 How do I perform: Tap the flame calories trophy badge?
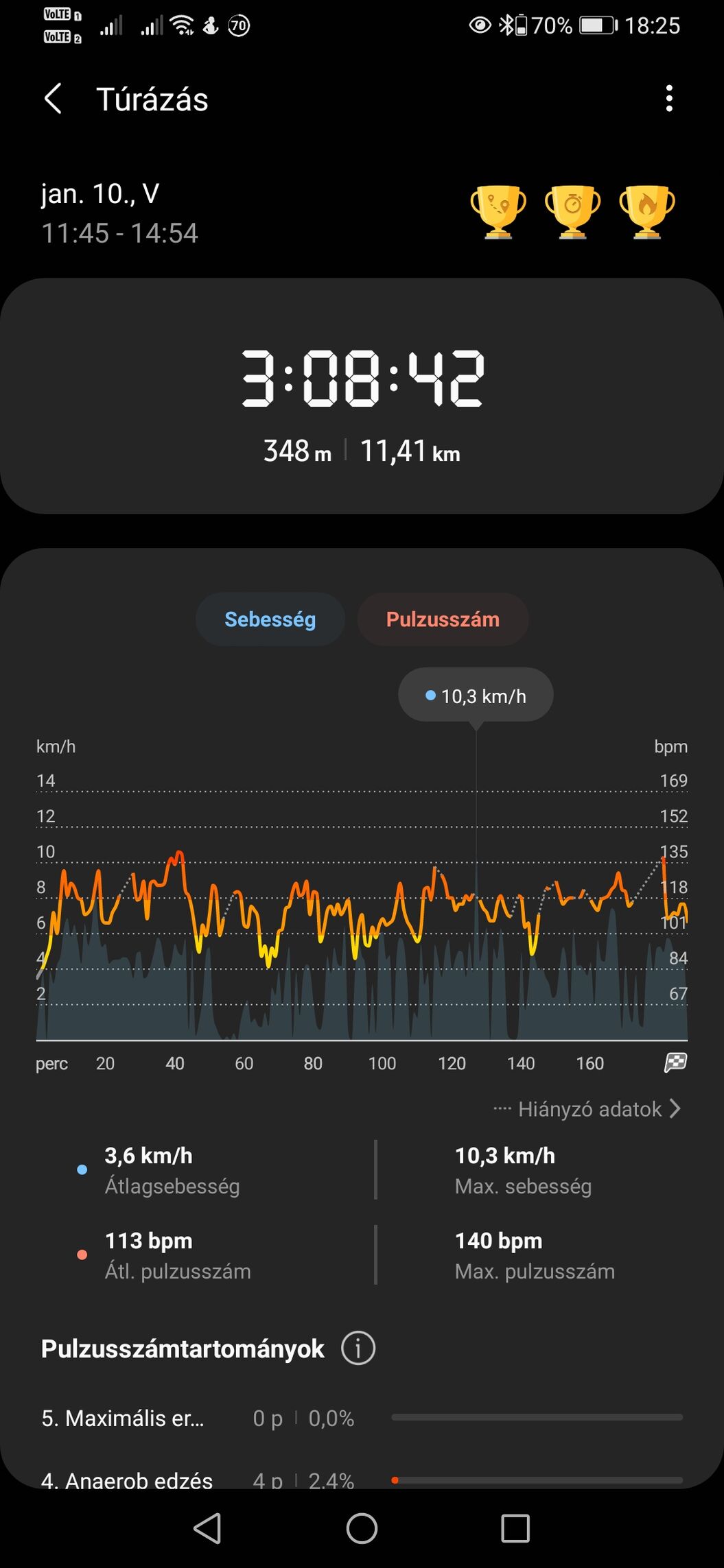point(647,212)
